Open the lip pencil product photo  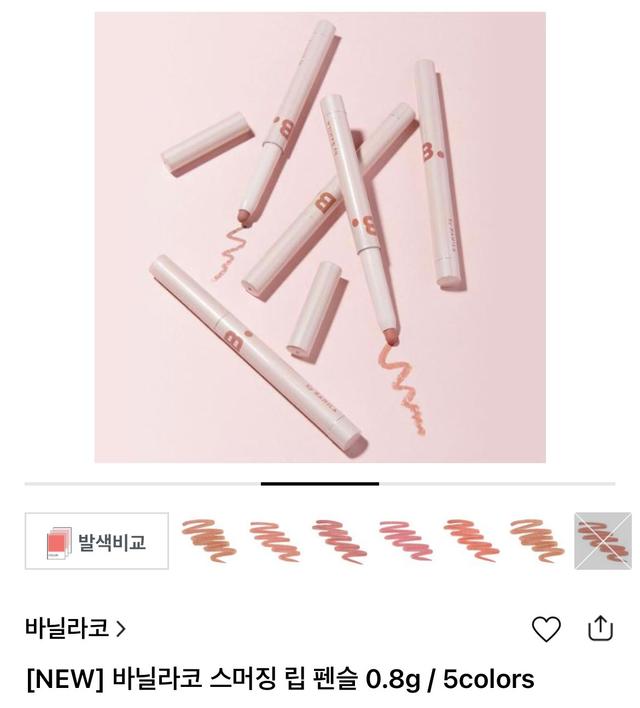click(x=320, y=237)
